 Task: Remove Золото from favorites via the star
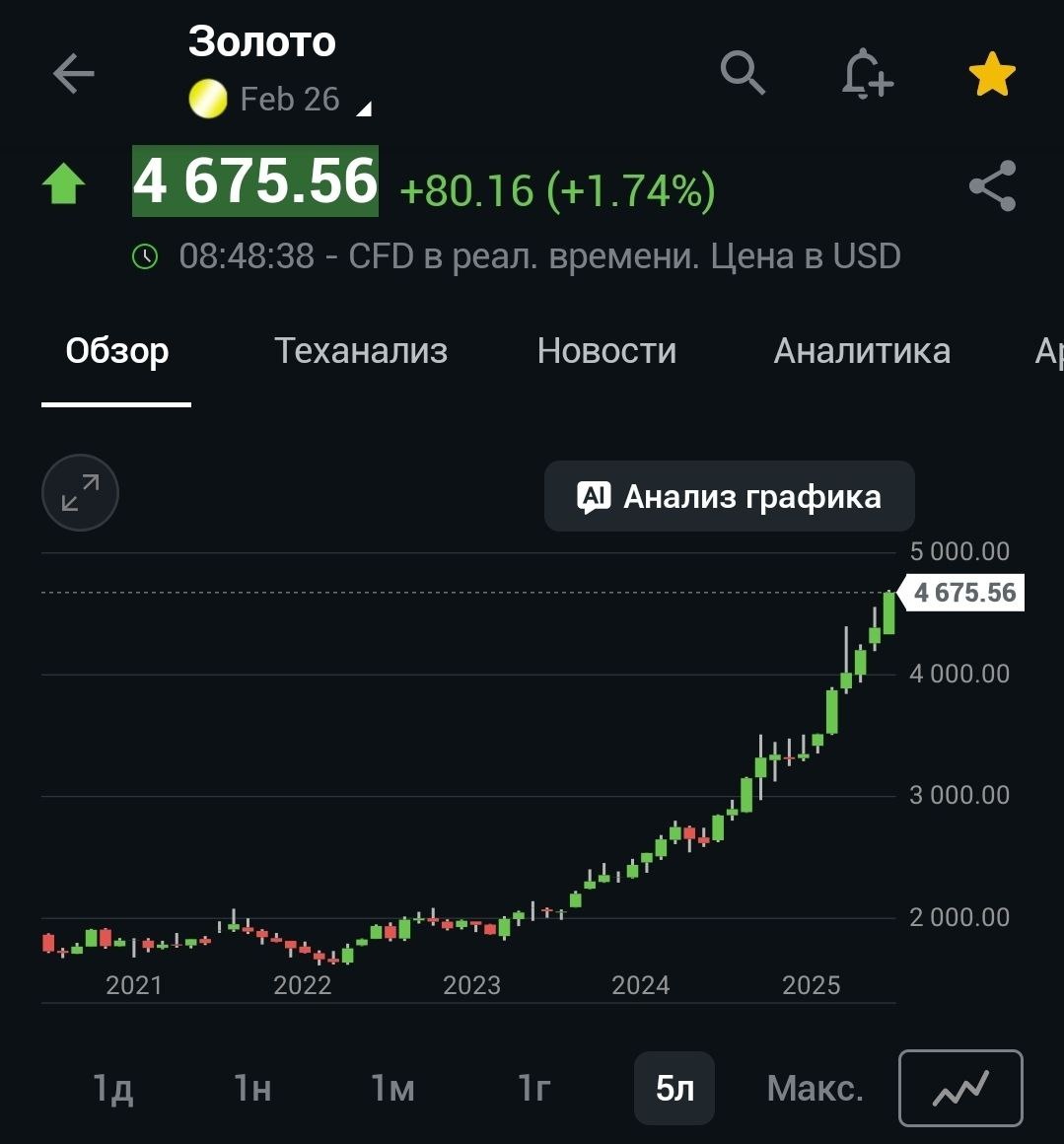click(992, 75)
